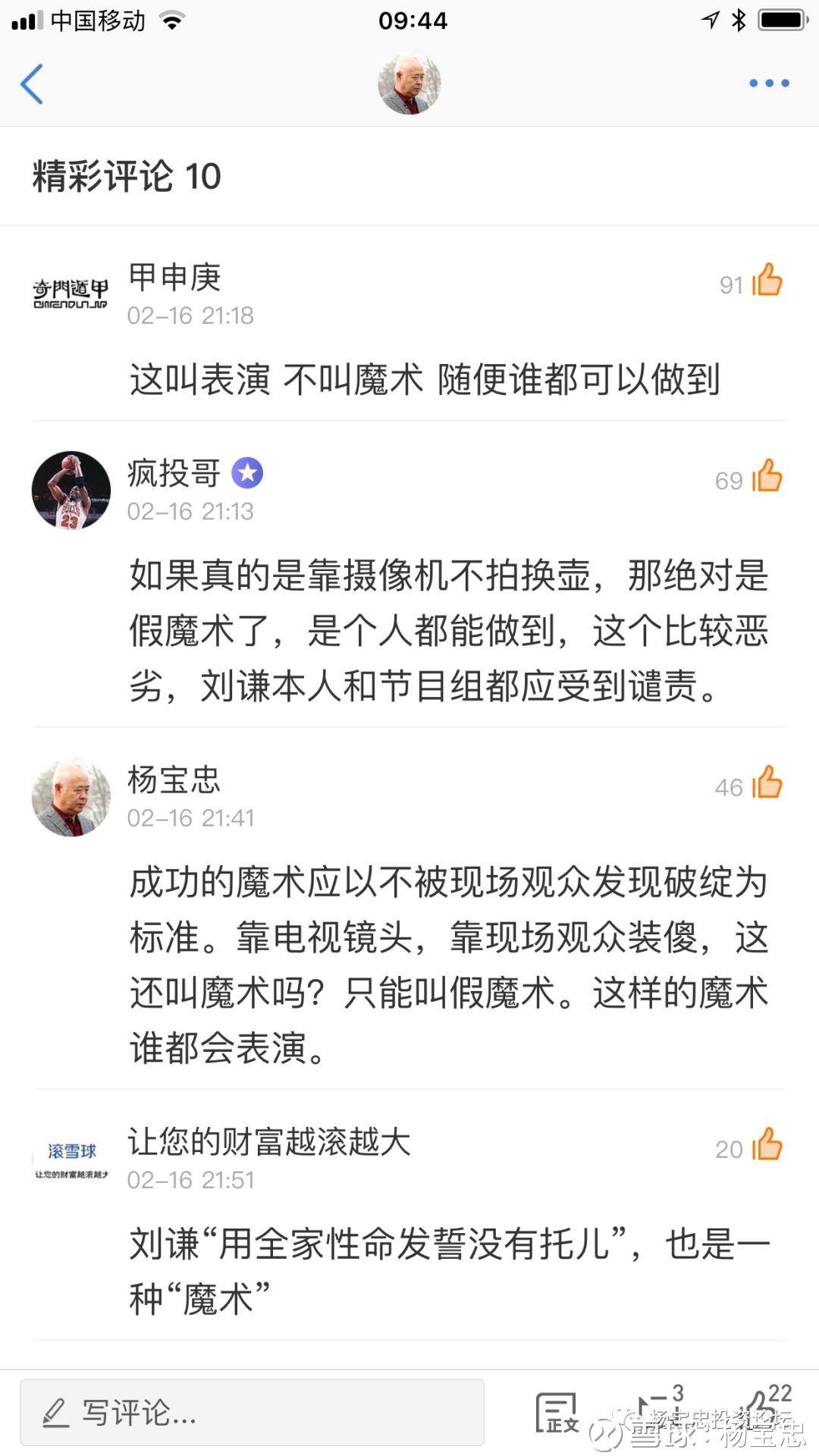Tap the 写评论 comment field

[252, 1413]
